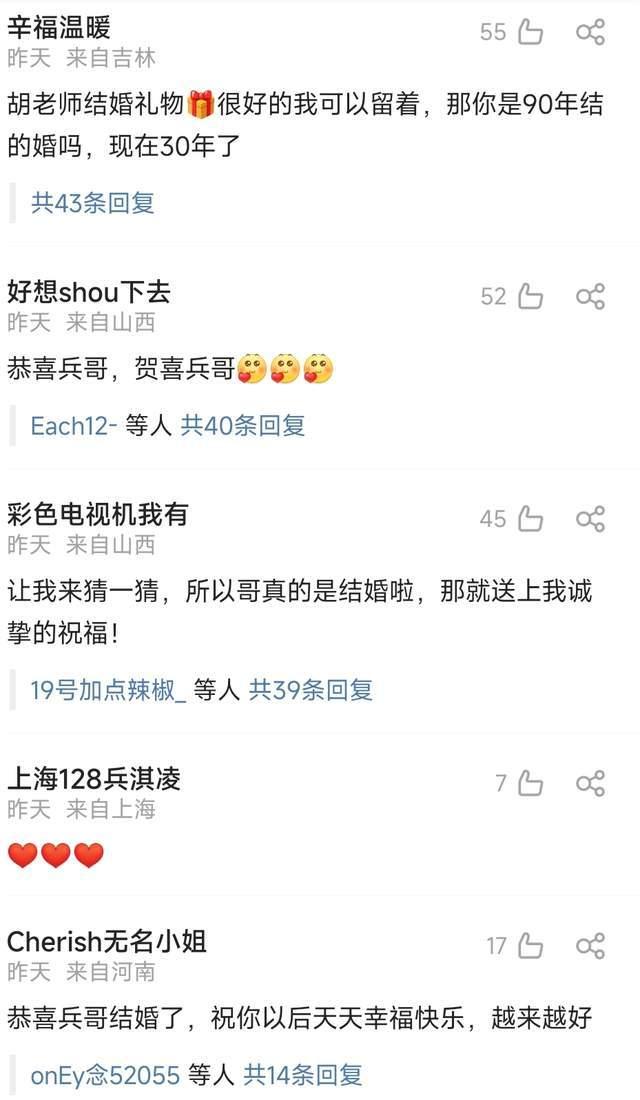Screen dimensions: 640x1100
Task: Share the comment by 上海128兵淇凌
Action: click(591, 783)
